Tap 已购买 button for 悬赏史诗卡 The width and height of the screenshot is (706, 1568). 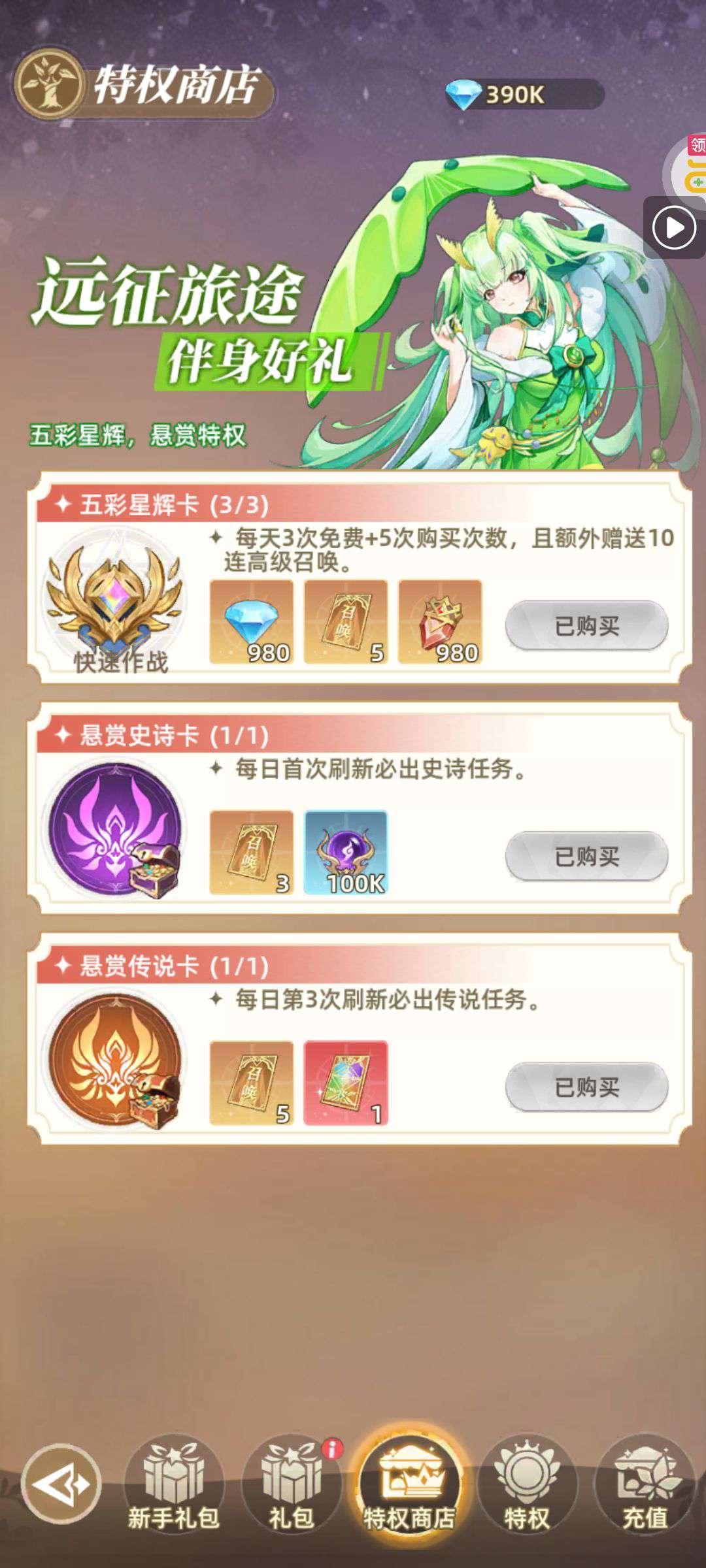[586, 857]
